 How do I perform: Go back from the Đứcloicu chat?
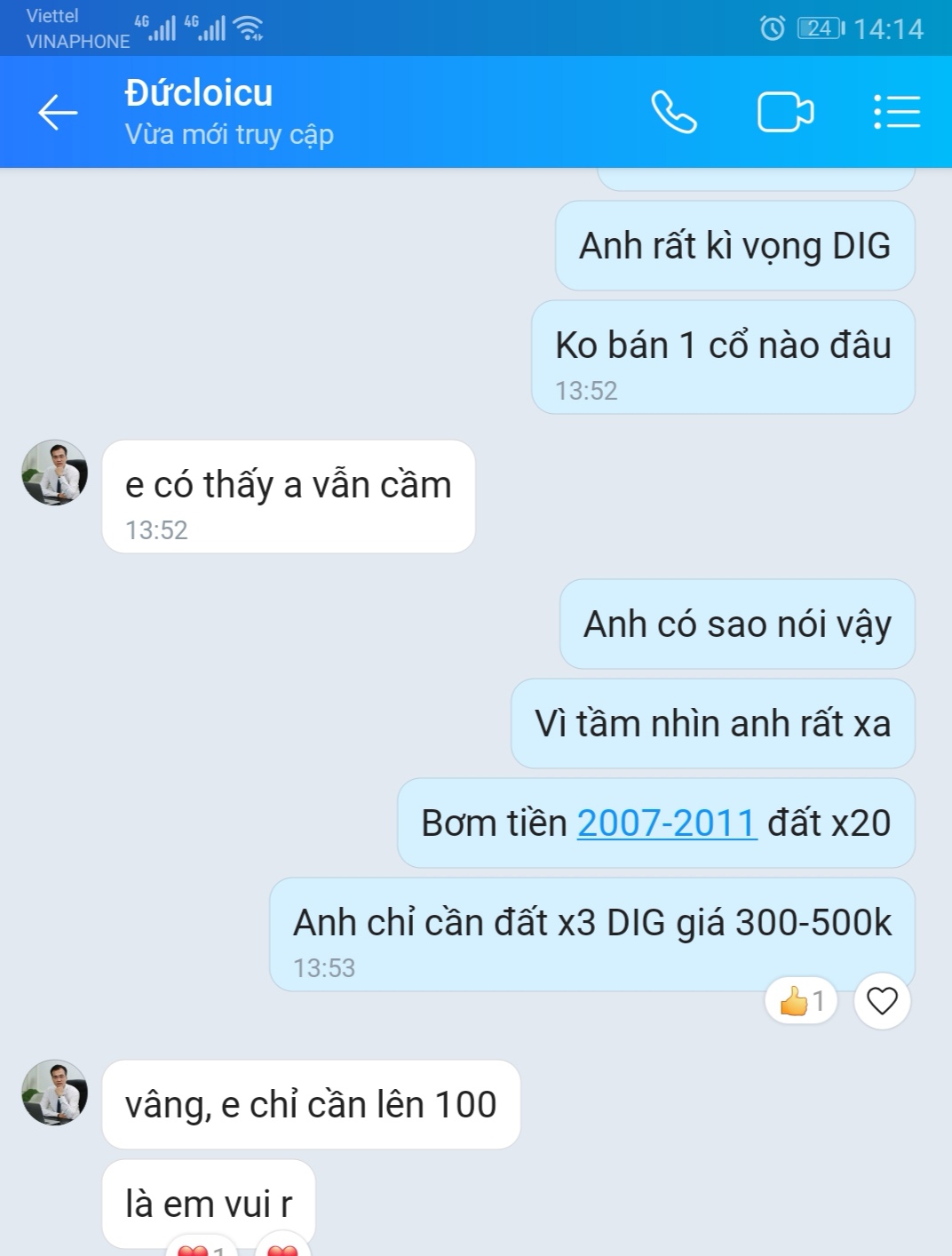[x=58, y=113]
